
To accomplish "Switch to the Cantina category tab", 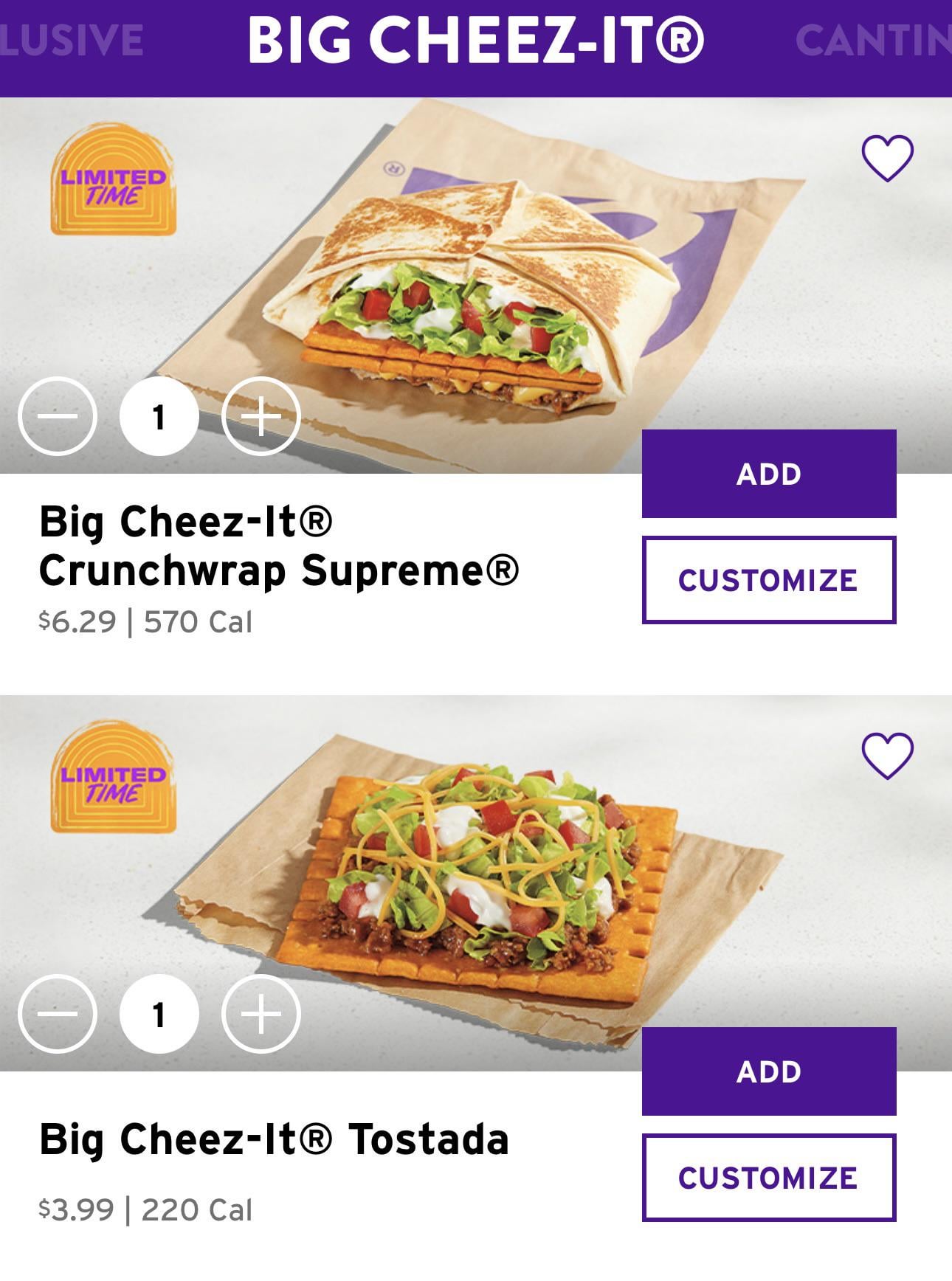I will pyautogui.click(x=875, y=41).
